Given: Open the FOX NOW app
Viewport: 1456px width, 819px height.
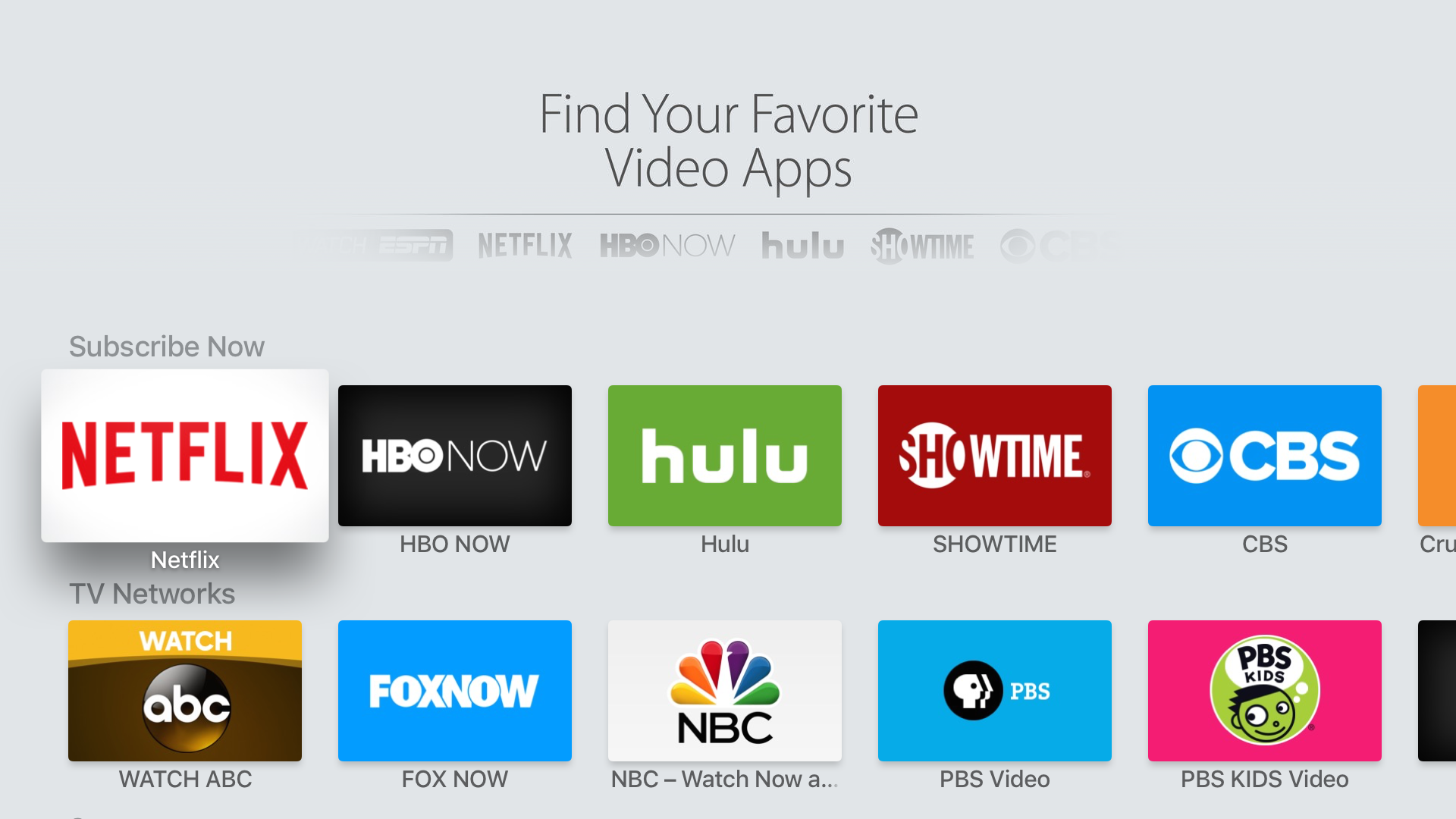Looking at the screenshot, I should pos(455,690).
